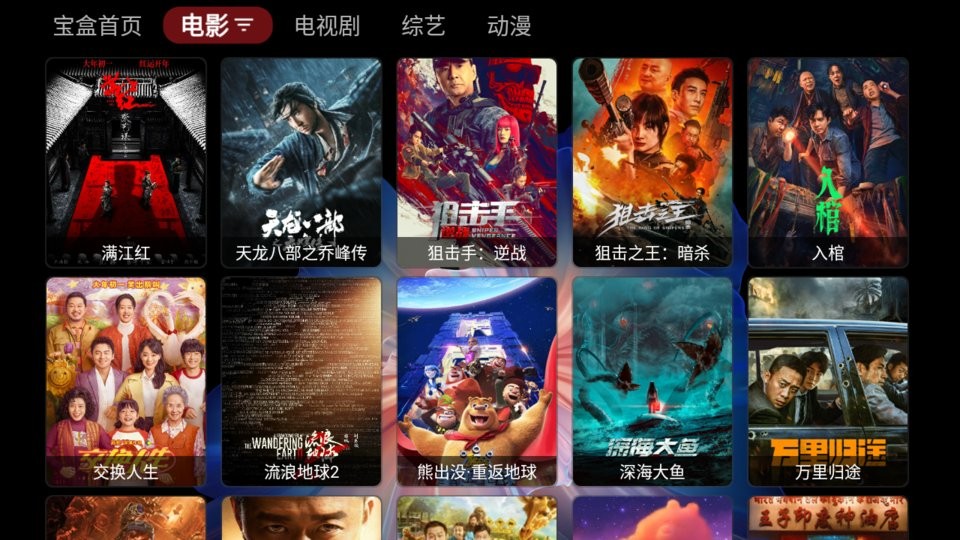Open the movie 交换人生

tap(126, 381)
